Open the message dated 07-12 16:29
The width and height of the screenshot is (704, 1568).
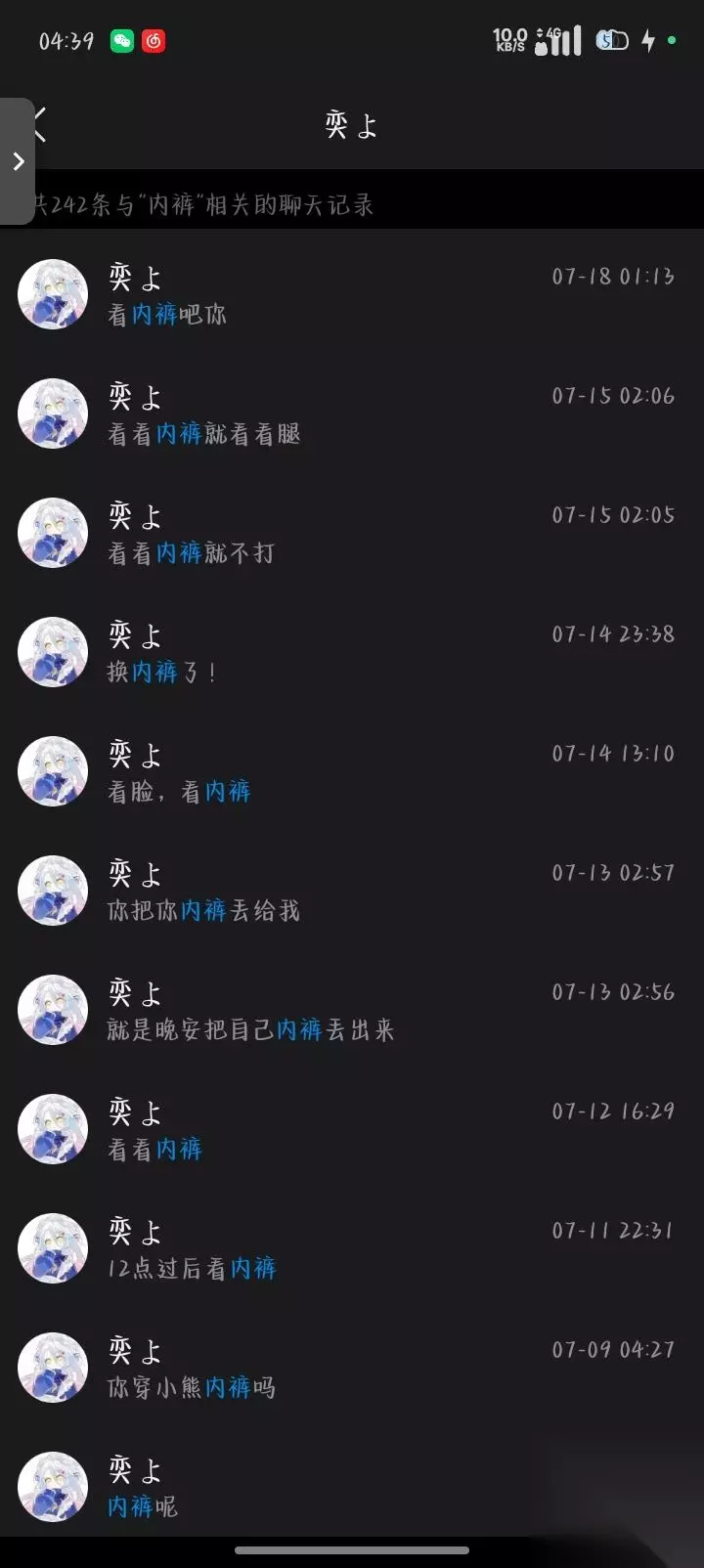[352, 1129]
